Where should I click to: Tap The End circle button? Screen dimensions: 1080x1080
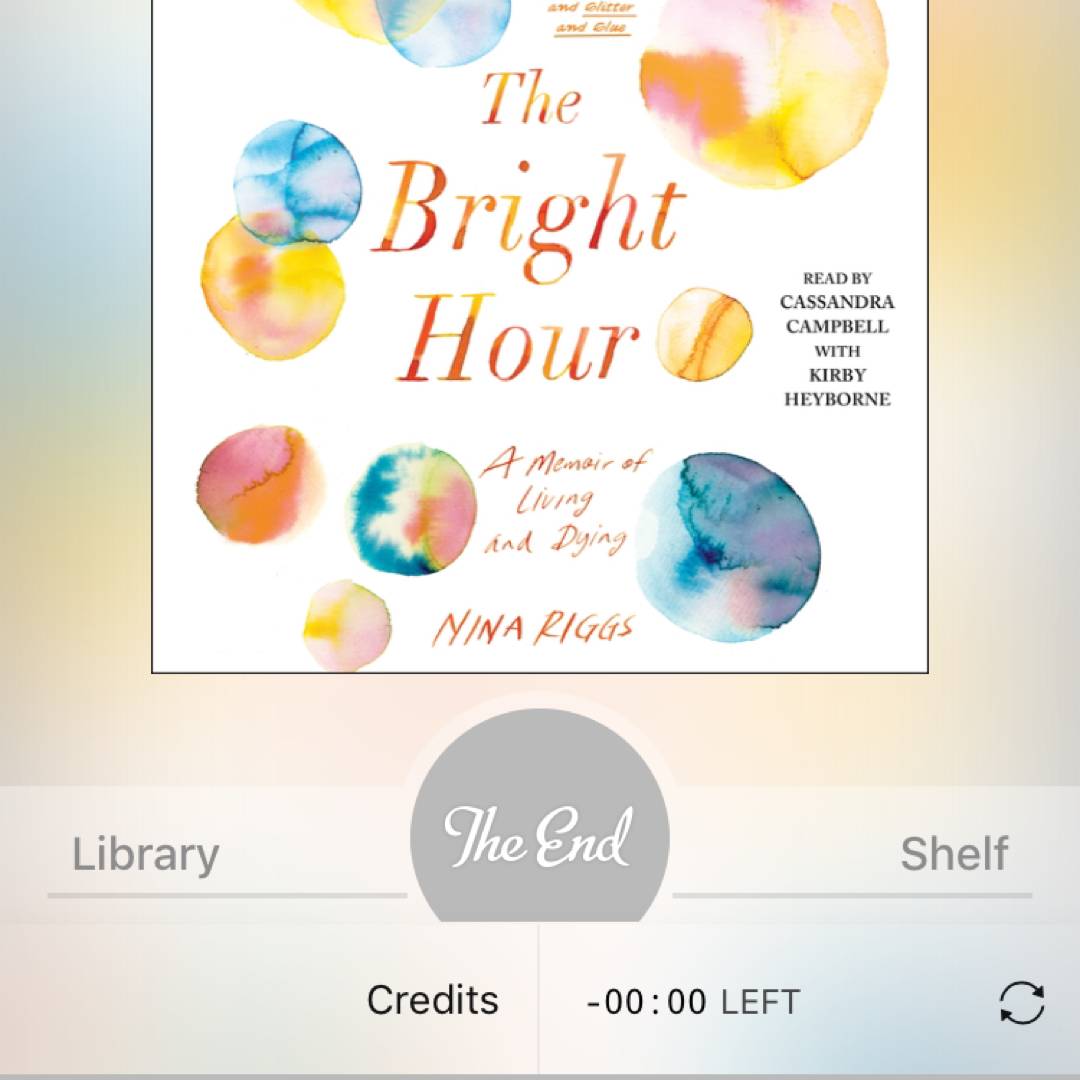click(x=539, y=836)
